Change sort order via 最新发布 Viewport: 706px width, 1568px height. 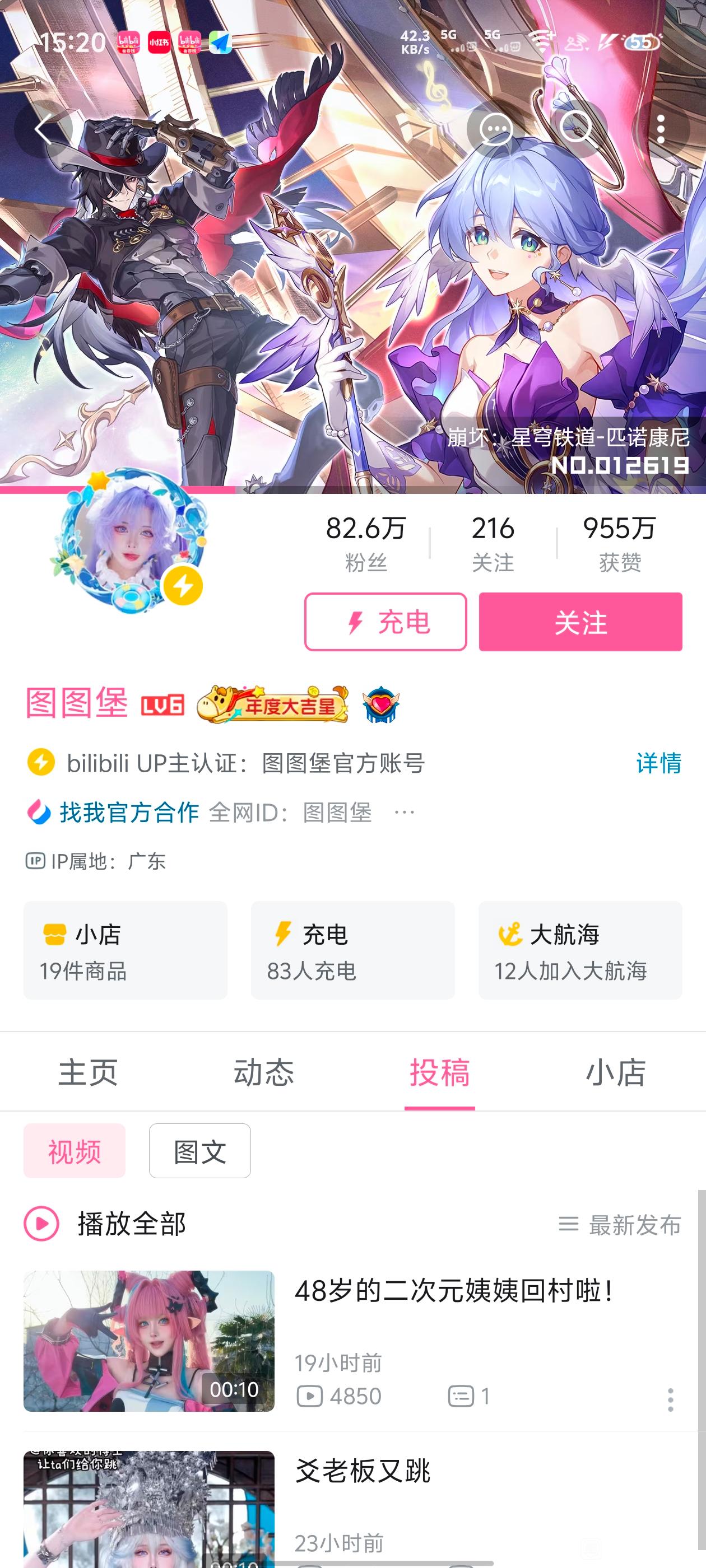(x=620, y=1225)
